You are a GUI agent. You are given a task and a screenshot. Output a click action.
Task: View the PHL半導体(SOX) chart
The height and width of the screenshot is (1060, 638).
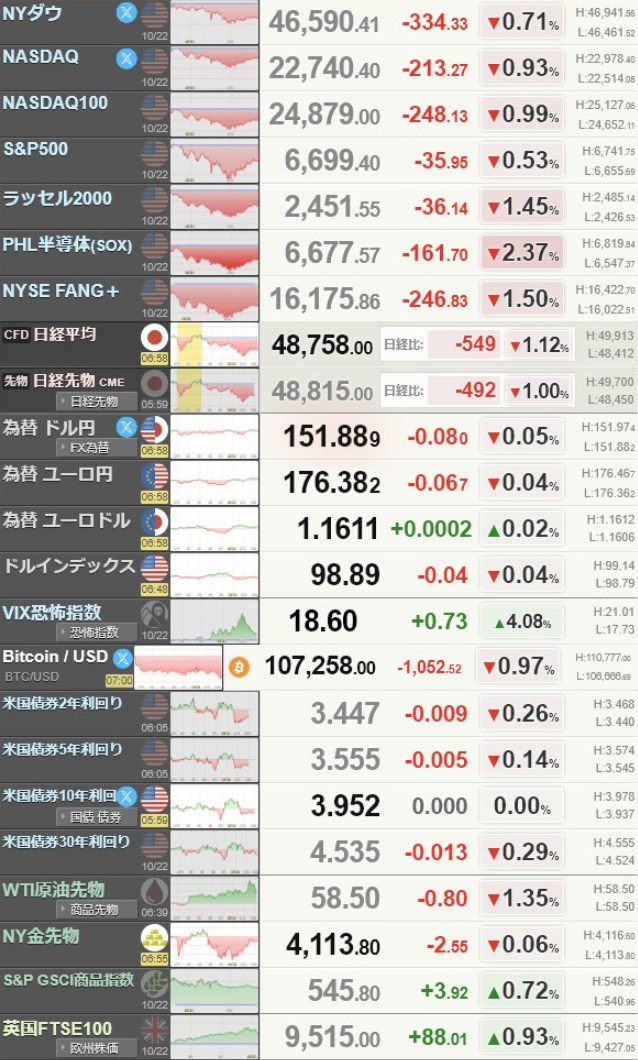pos(214,252)
